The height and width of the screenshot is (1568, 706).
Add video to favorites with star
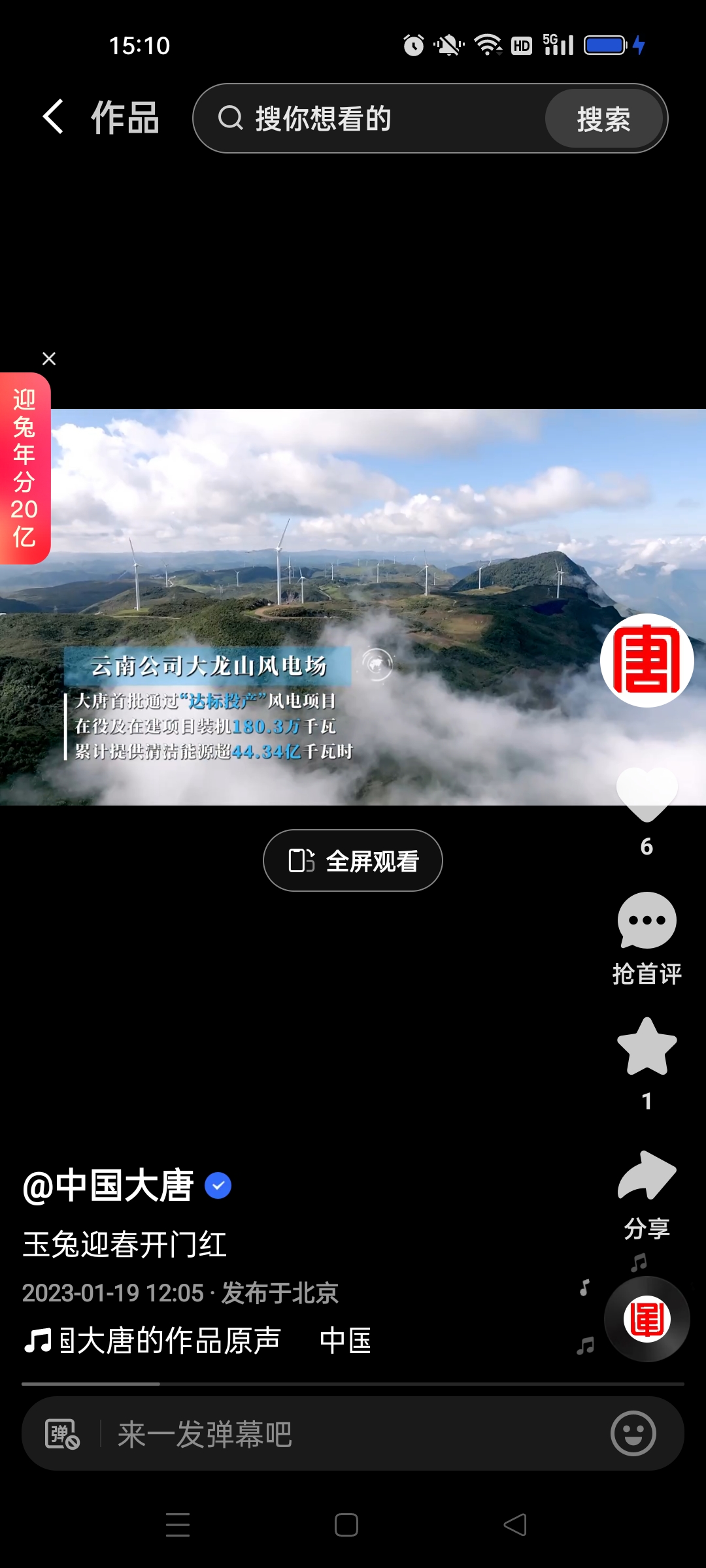(x=647, y=1047)
